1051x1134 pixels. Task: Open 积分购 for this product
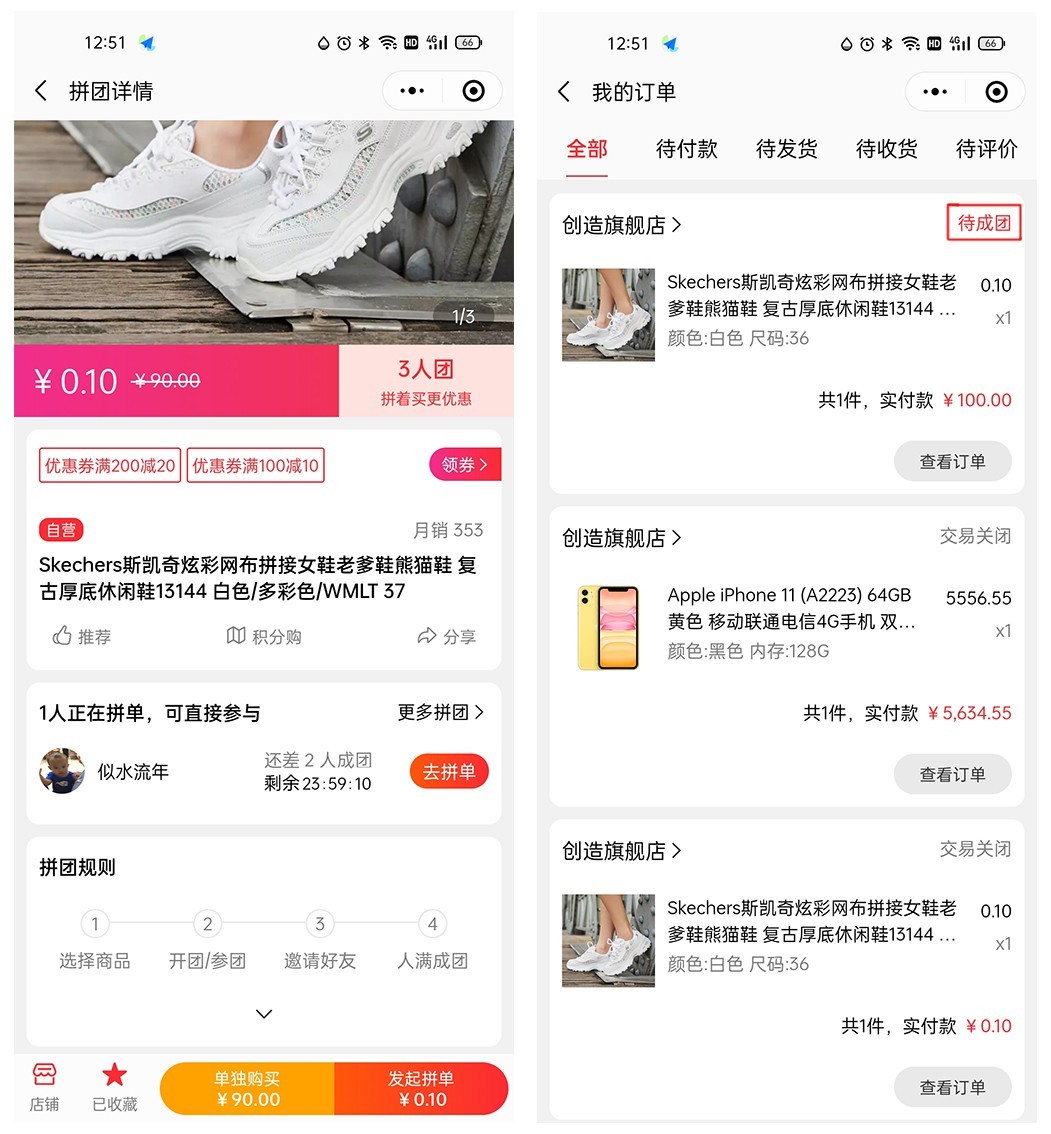click(x=264, y=636)
